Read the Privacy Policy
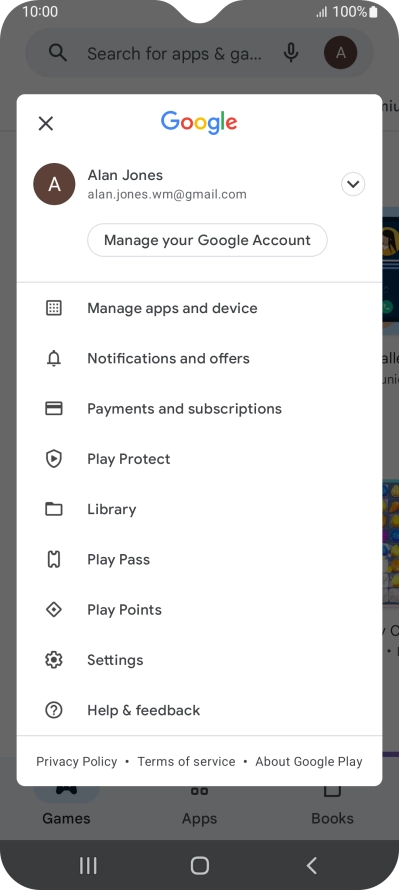The width and height of the screenshot is (399, 890). (x=77, y=762)
